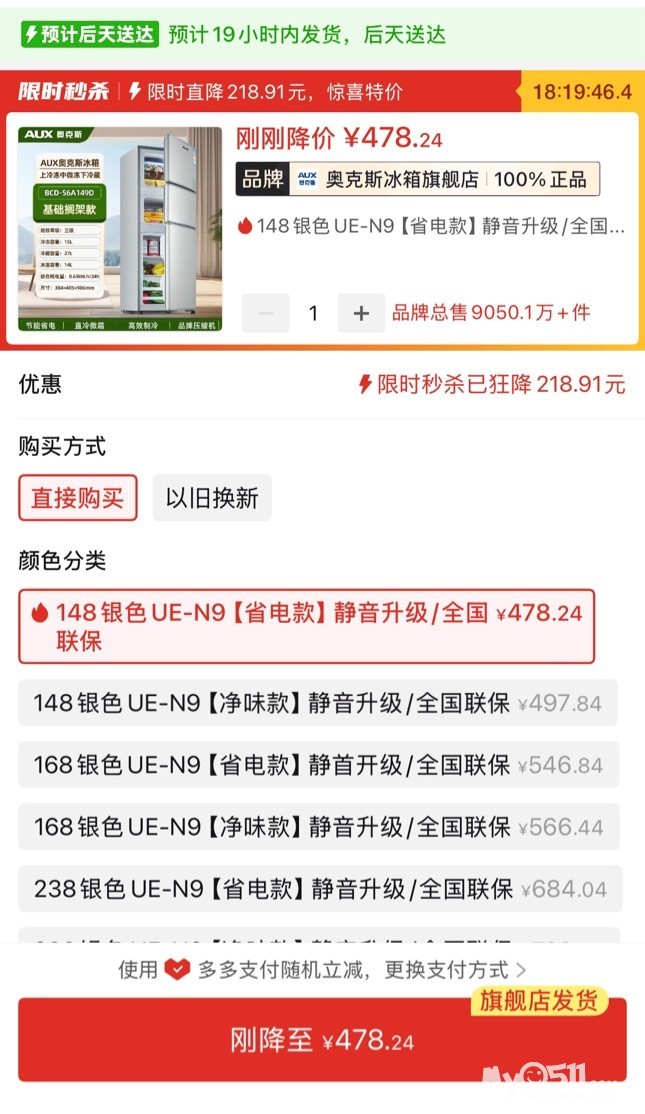Choose 168银色 UE-N9【省电款】 at ¥546.84
Screen dimensions: 645x1114
pyautogui.click(x=317, y=765)
